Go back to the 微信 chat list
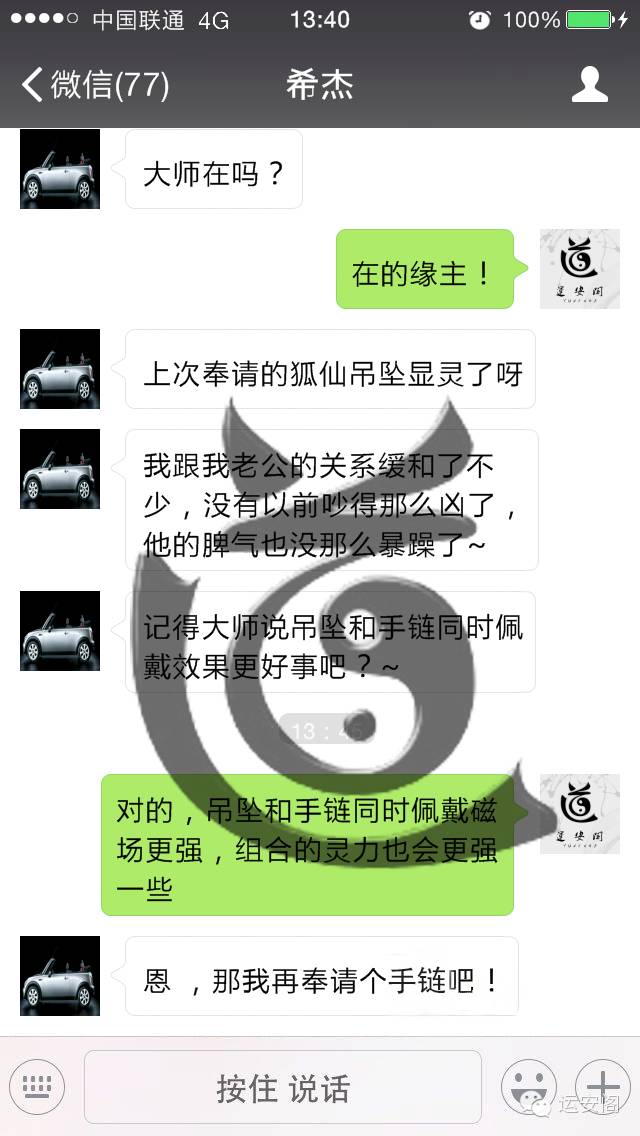This screenshot has width=640, height=1136. click(95, 85)
